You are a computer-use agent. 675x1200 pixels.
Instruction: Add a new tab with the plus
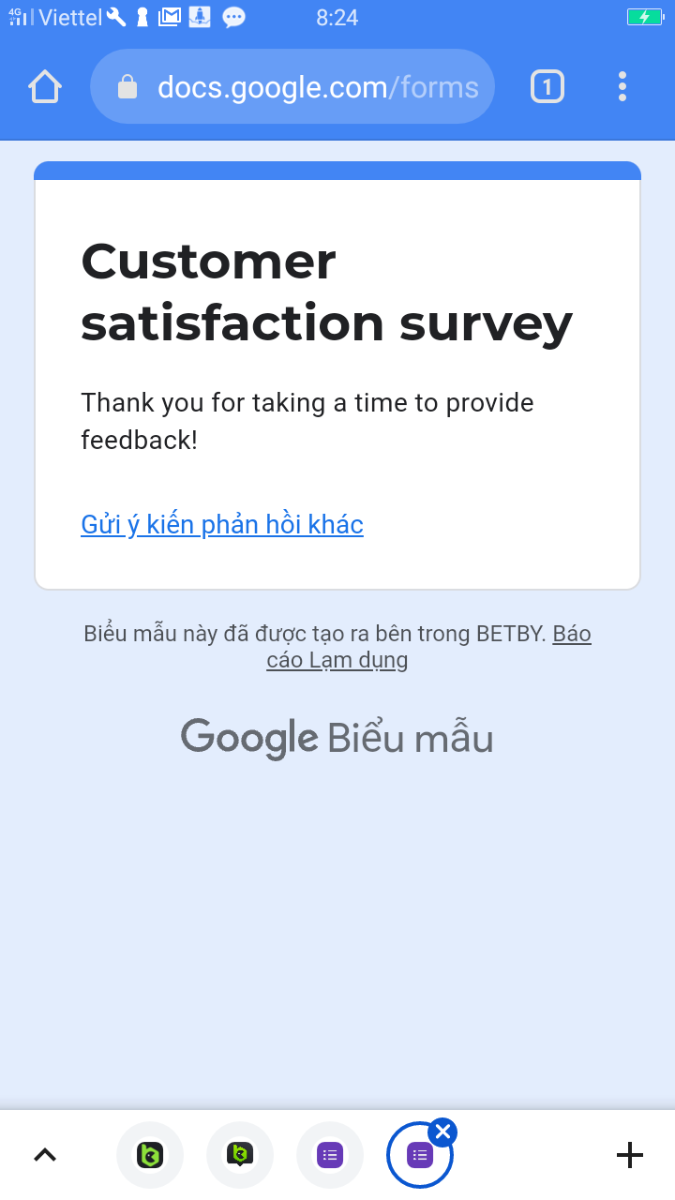629,1155
